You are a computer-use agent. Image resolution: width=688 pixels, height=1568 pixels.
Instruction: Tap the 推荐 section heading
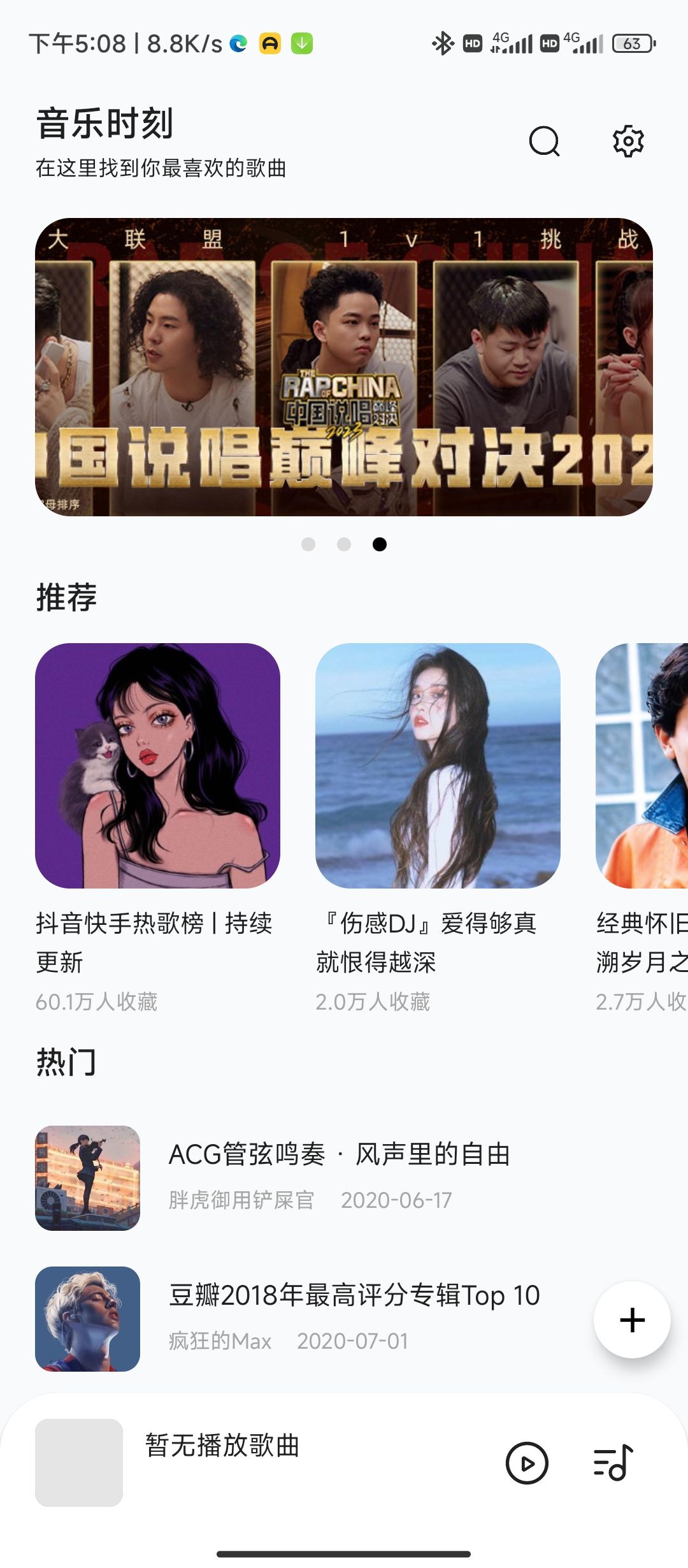pyautogui.click(x=66, y=597)
